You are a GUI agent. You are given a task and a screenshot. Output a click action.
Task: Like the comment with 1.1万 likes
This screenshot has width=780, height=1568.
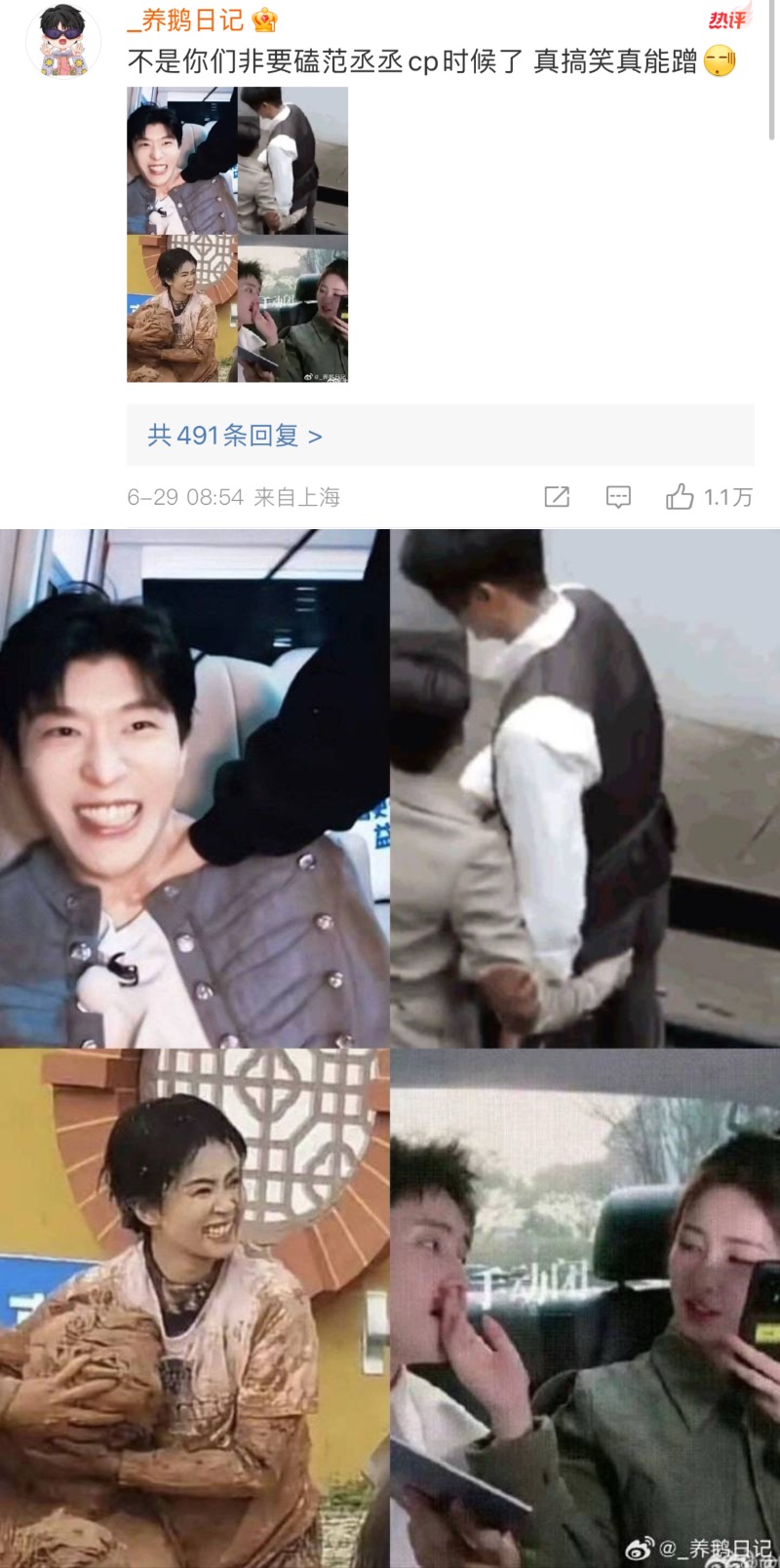680,497
